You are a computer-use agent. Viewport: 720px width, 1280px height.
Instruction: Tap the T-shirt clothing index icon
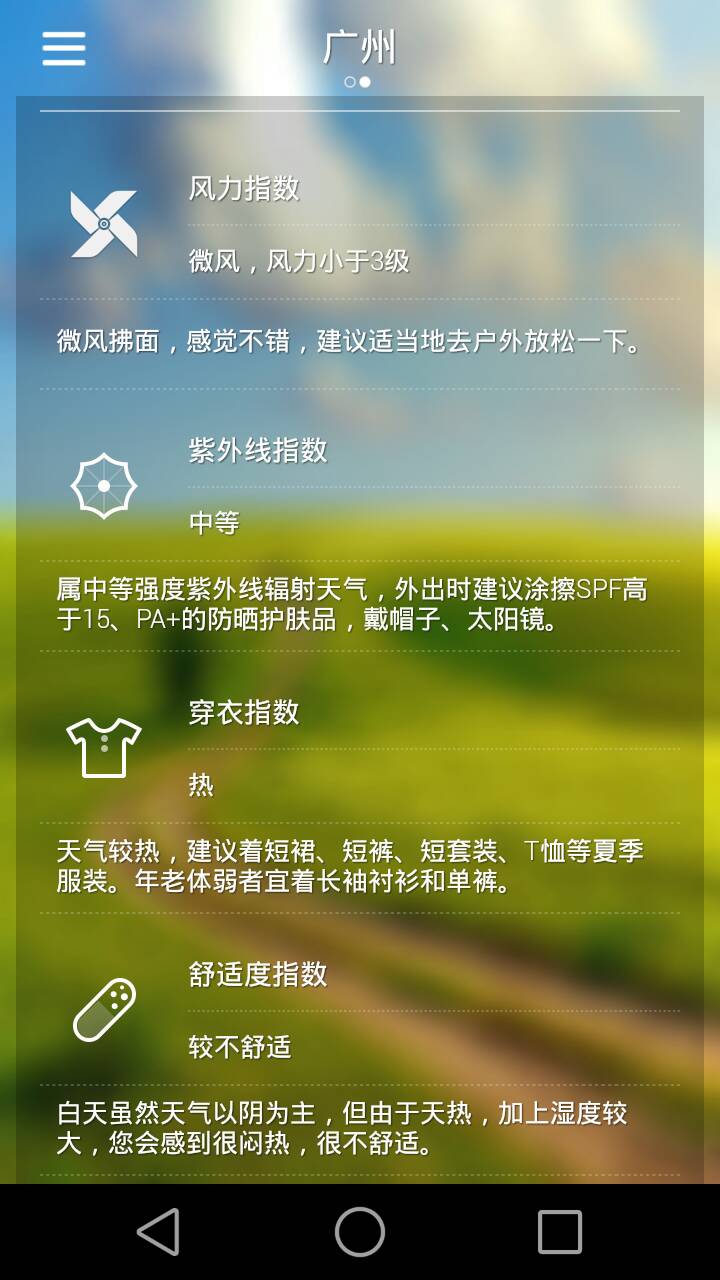(x=103, y=745)
